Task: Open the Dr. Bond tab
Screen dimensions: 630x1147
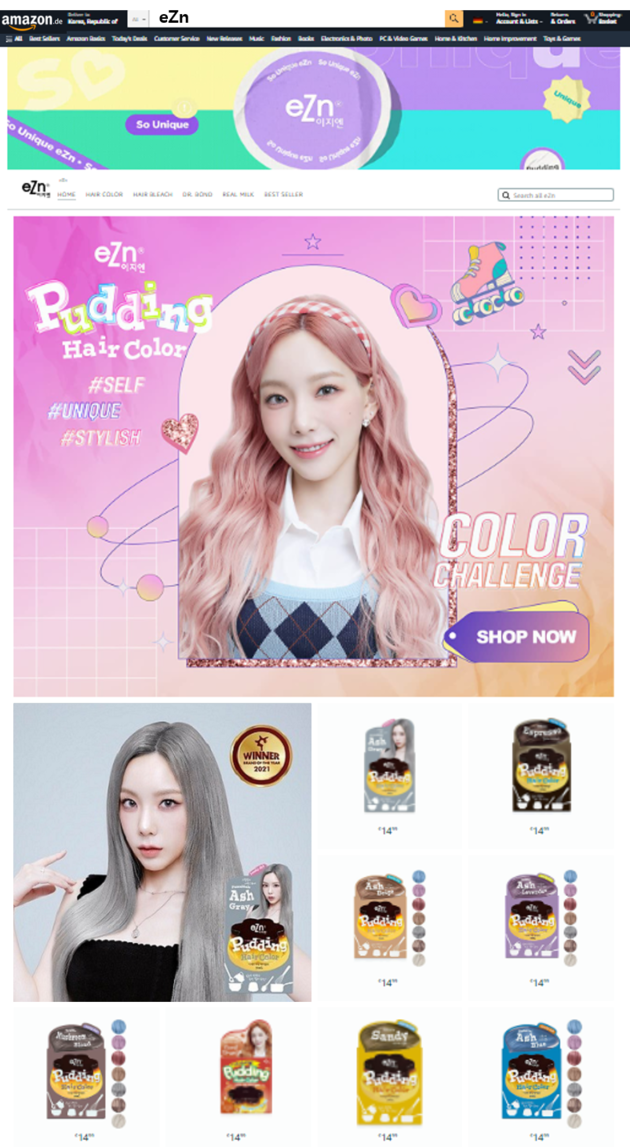Action: pyautogui.click(x=195, y=194)
